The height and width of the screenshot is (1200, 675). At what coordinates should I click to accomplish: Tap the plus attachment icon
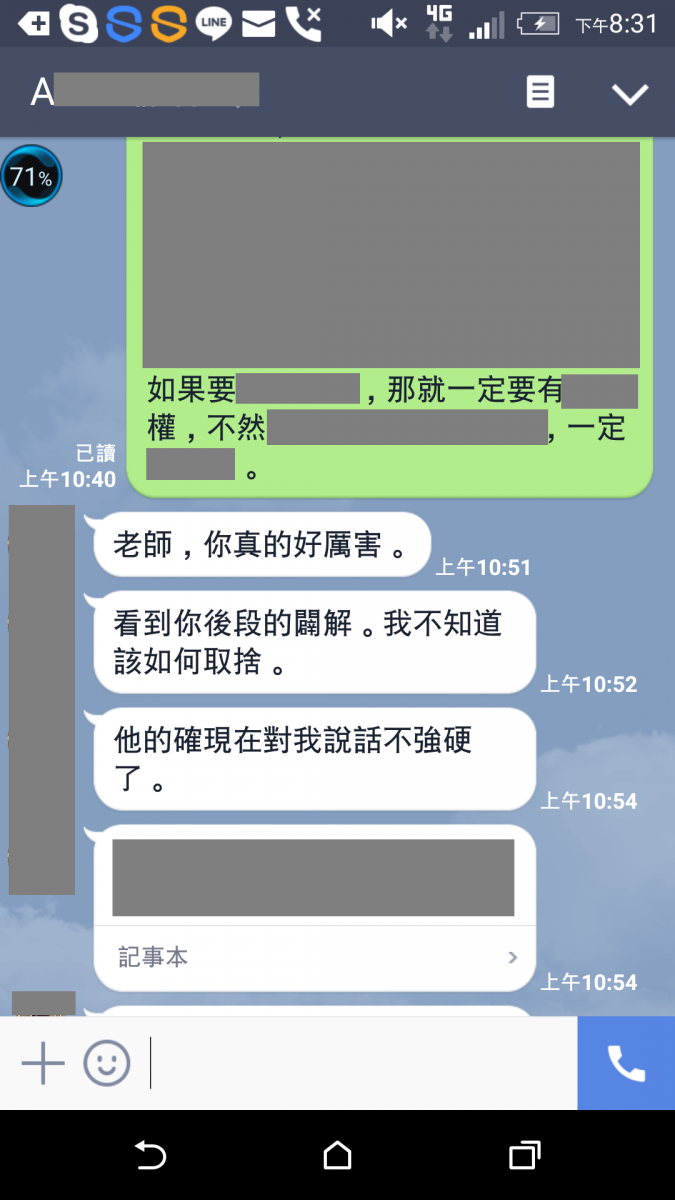(43, 1063)
